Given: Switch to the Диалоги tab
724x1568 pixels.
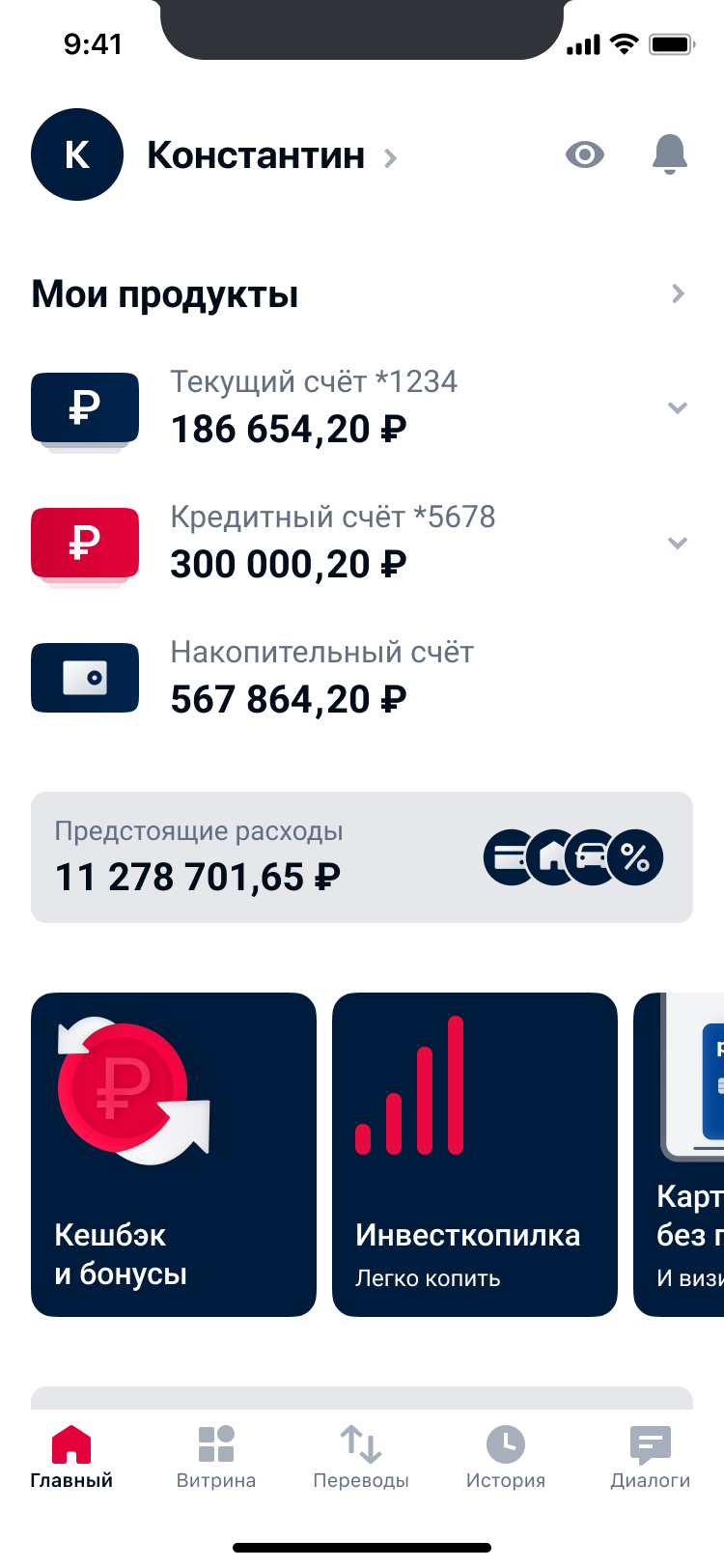Looking at the screenshot, I should [650, 1457].
